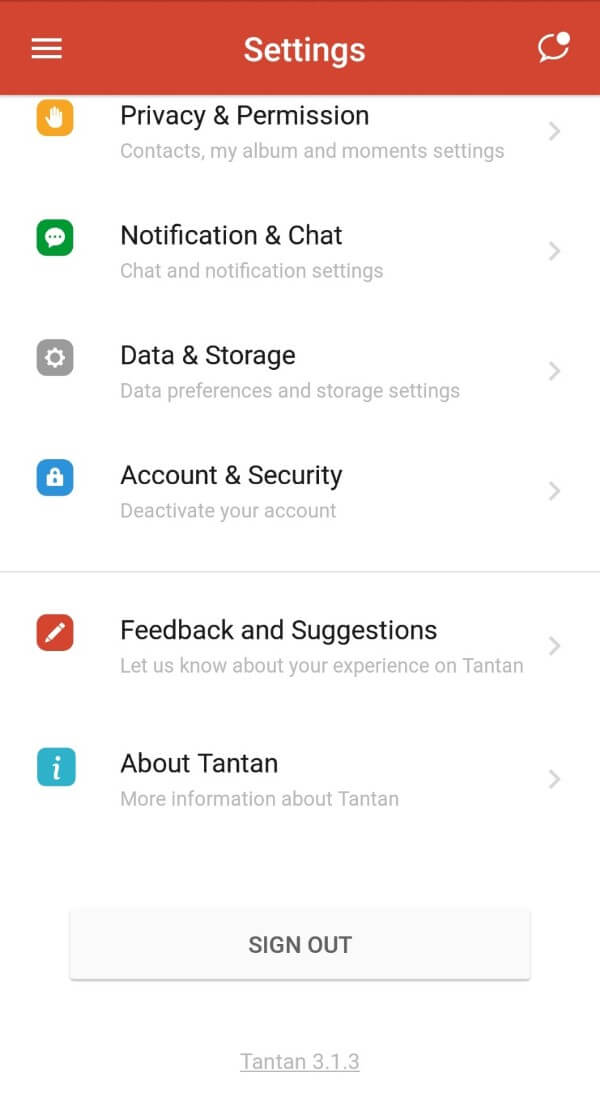600x1114 pixels.
Task: Open Data & Storage preferences
Action: 300,371
